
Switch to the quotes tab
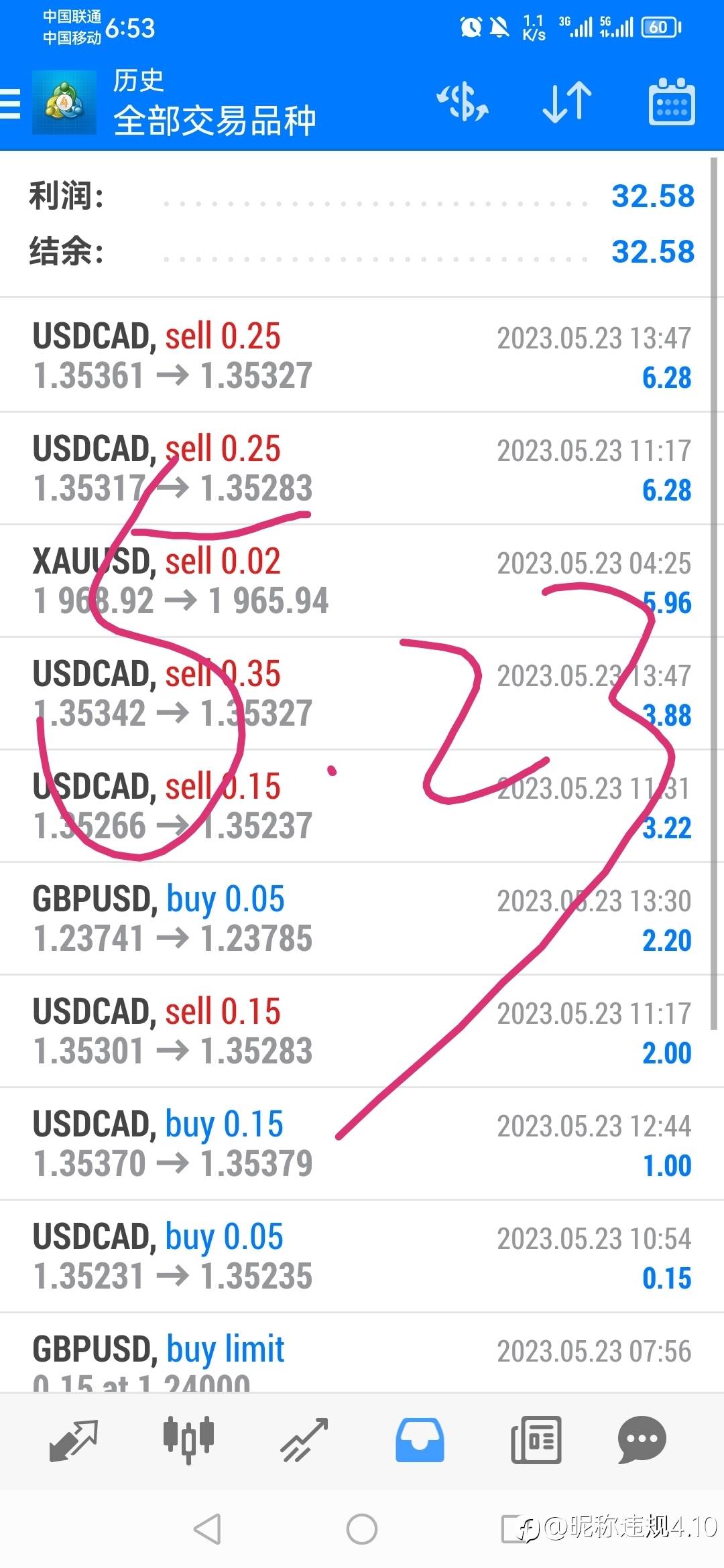tap(74, 1440)
